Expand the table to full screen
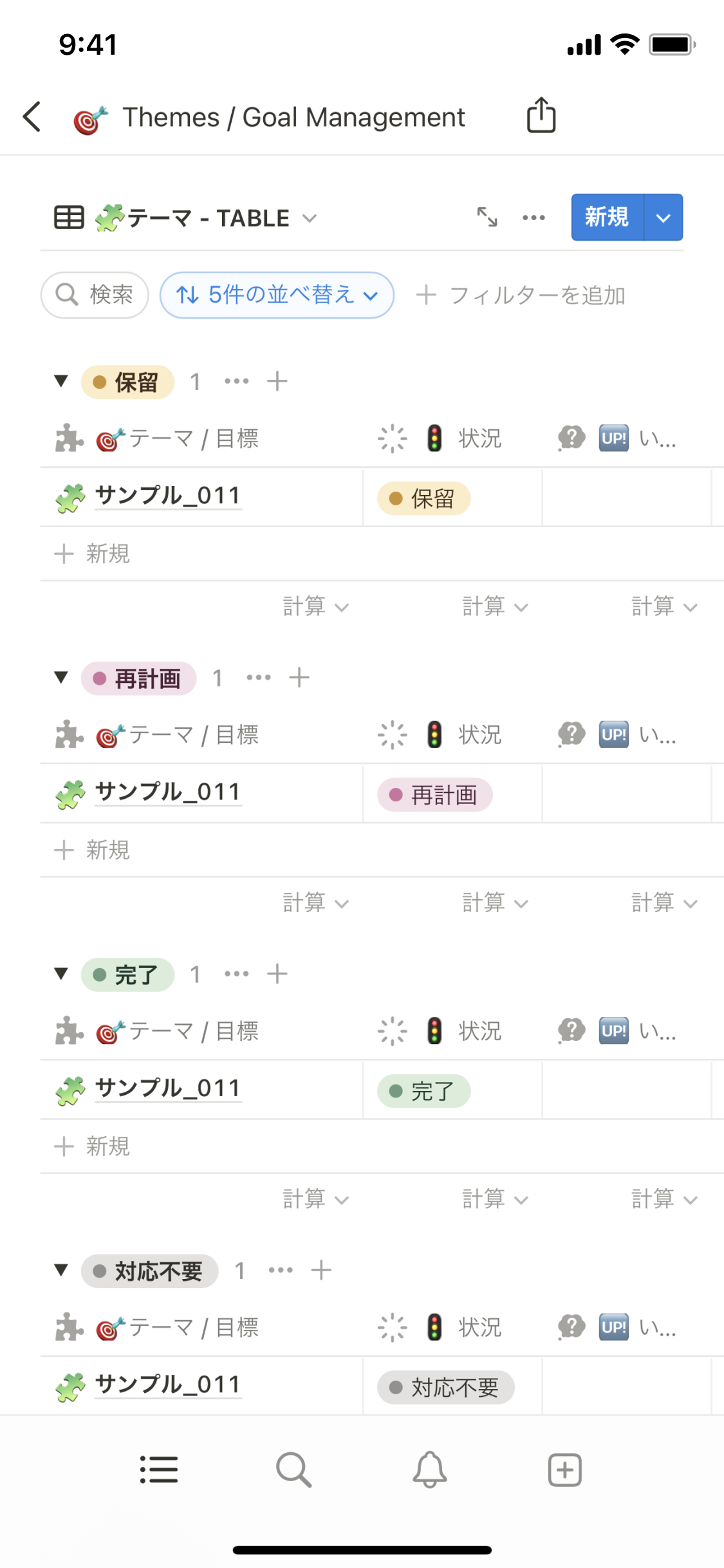724x1568 pixels. click(x=487, y=218)
